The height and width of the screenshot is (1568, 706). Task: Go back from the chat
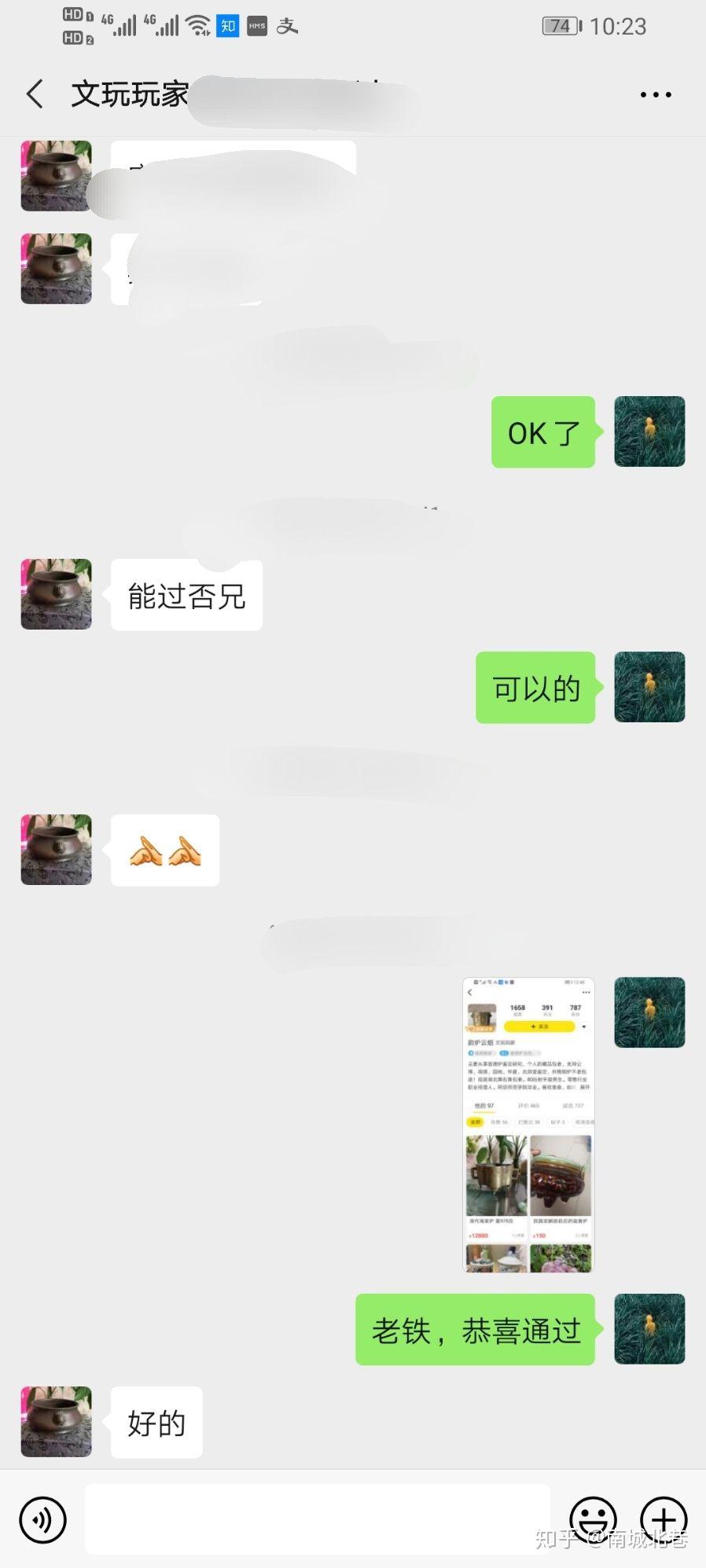35,94
